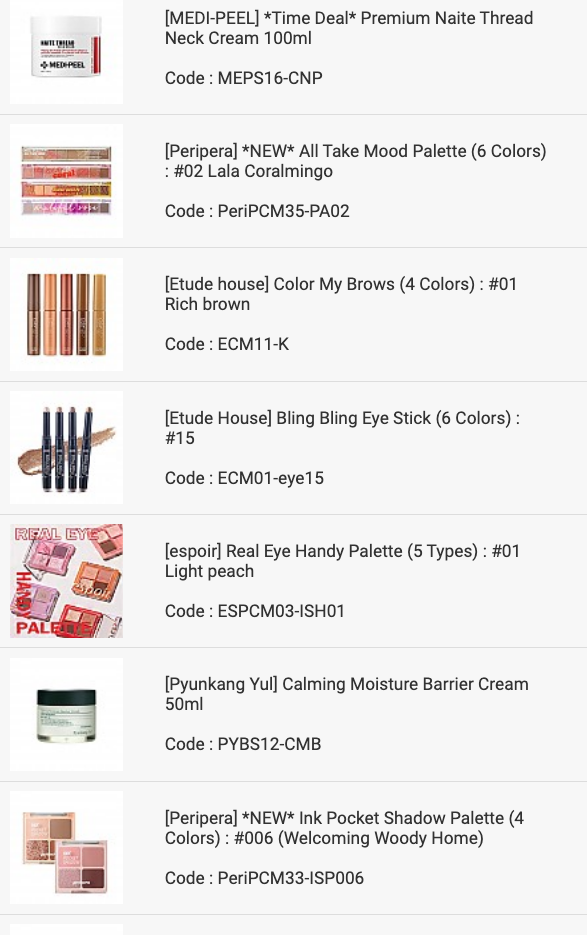Open Pyunkang Yul Calming Moisture Barrier Cream
The width and height of the screenshot is (587, 935).
tap(294, 714)
